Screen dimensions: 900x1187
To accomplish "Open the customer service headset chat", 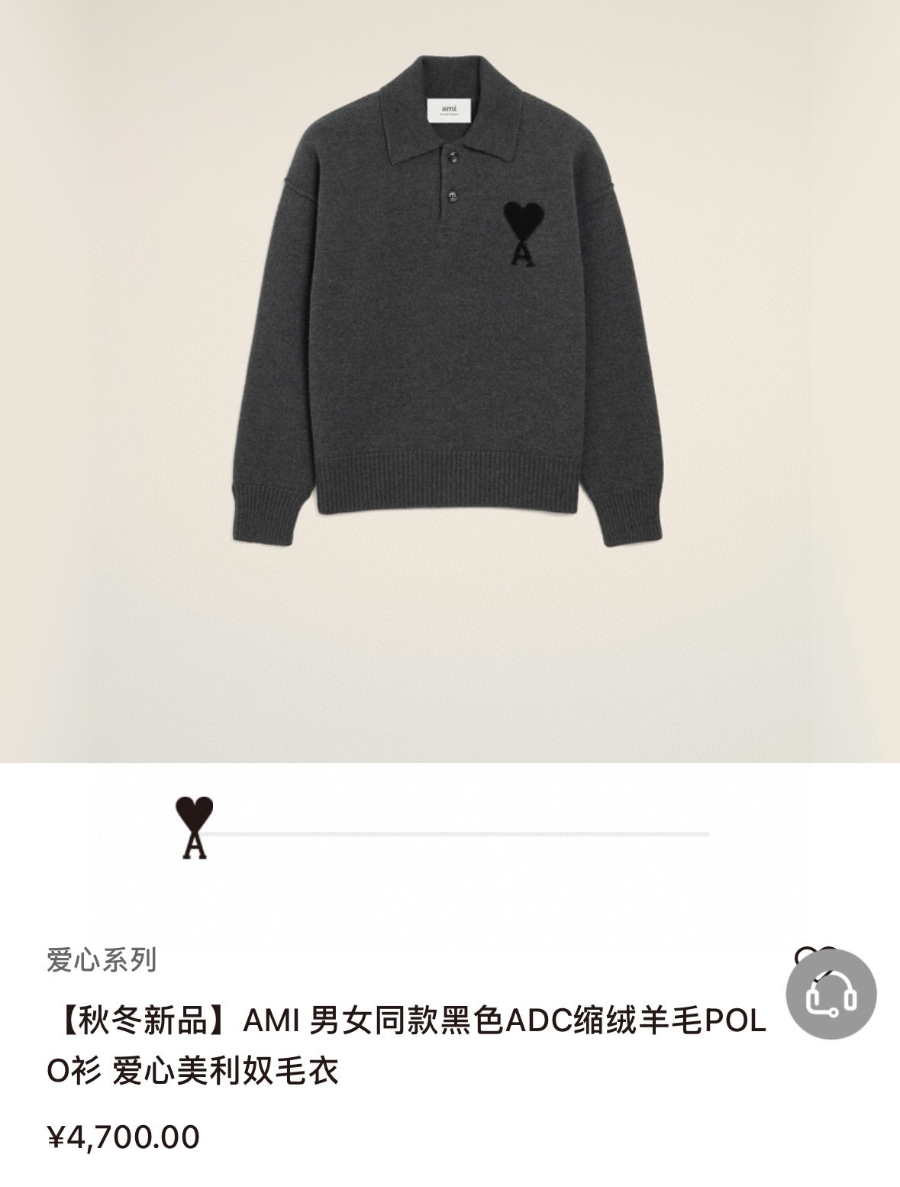I will pos(831,993).
